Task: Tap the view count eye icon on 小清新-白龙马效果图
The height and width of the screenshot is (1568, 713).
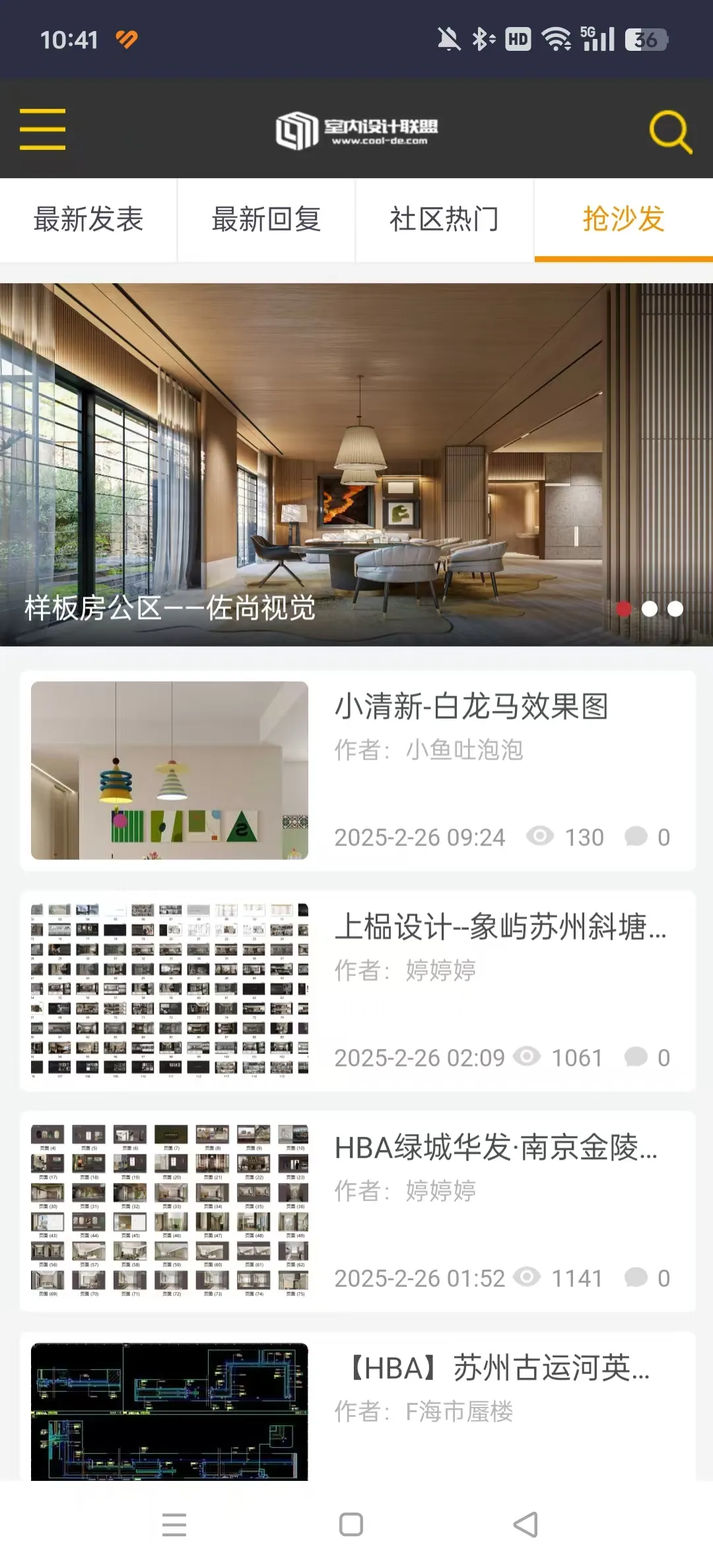Action: click(x=541, y=837)
